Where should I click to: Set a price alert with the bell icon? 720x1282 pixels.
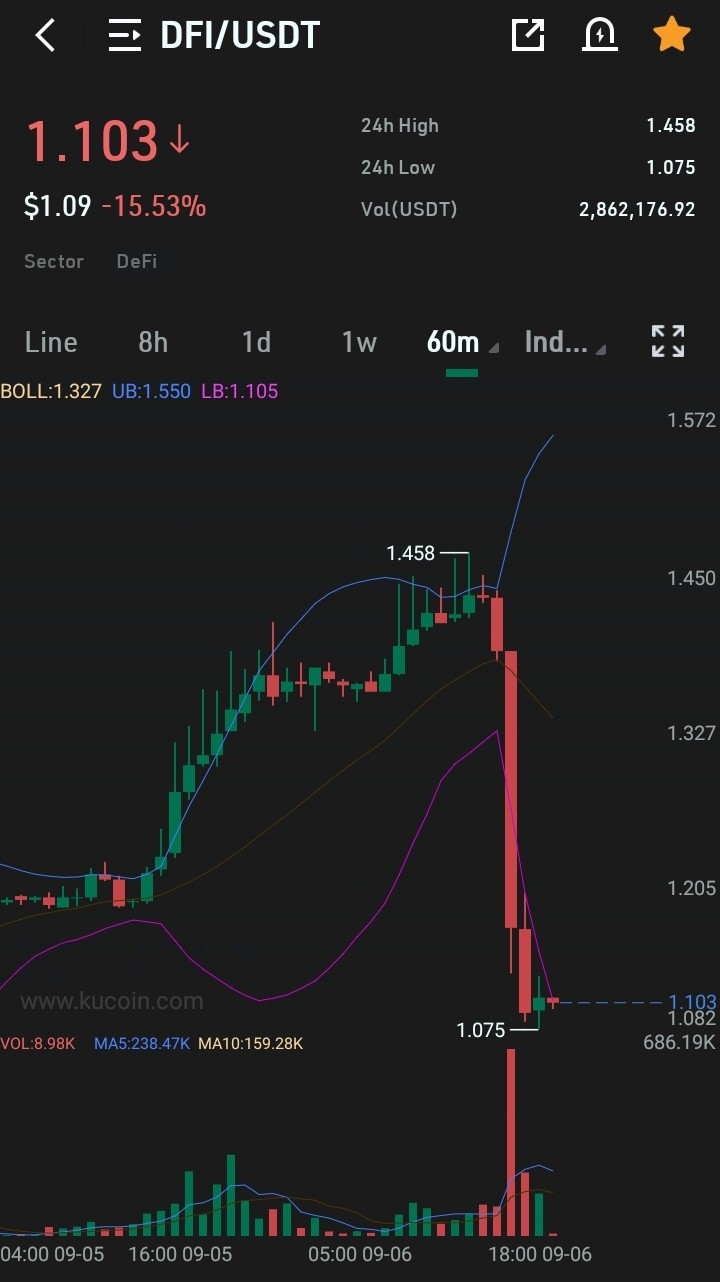(x=599, y=35)
